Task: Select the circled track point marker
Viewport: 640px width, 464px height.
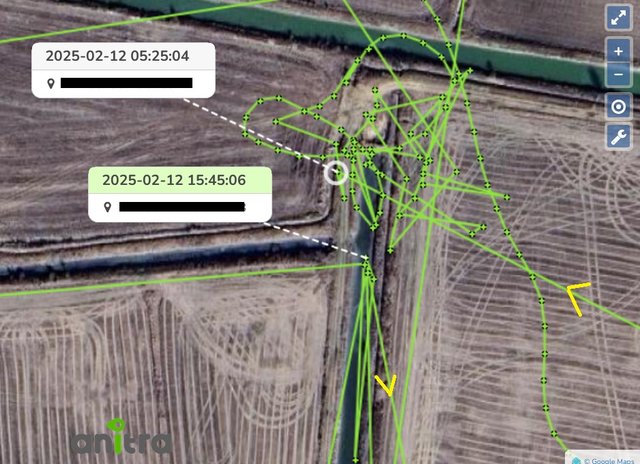Action: click(x=337, y=173)
